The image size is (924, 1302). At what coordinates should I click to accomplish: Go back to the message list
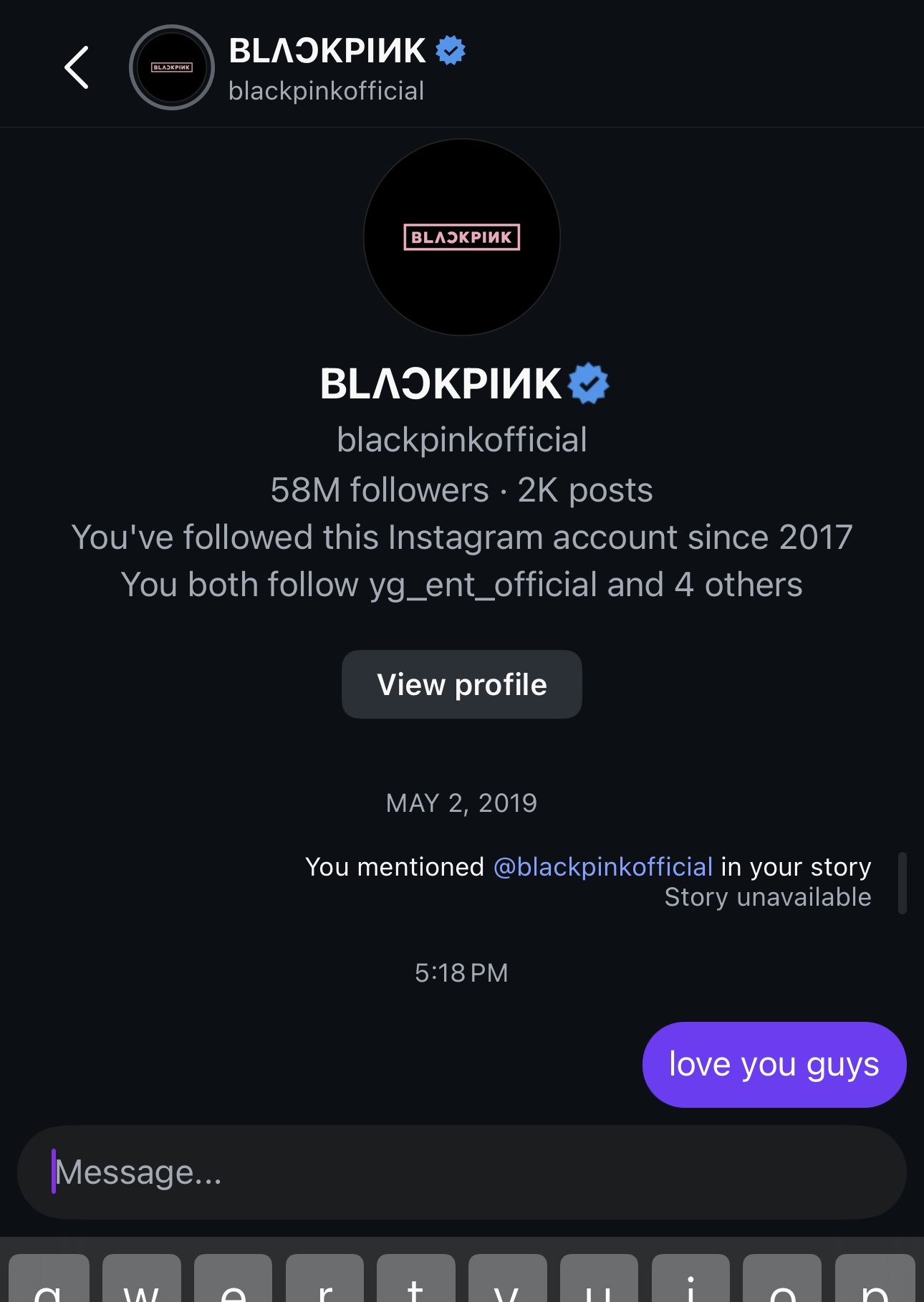tap(77, 67)
